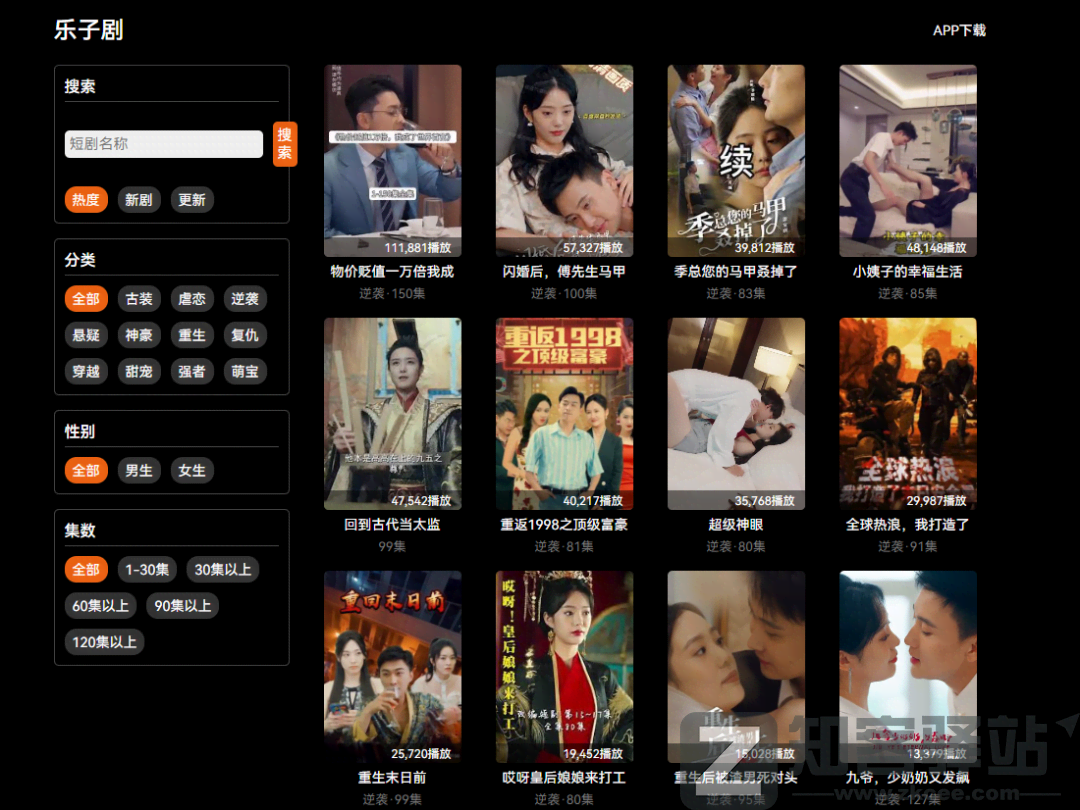Open the APP下载 link

coord(958,30)
